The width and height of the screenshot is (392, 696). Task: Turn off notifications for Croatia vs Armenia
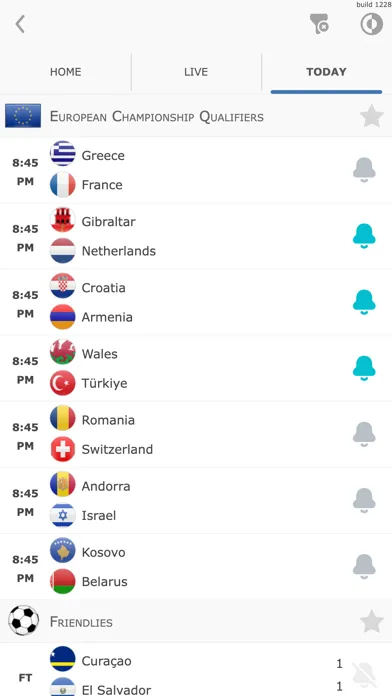[364, 302]
